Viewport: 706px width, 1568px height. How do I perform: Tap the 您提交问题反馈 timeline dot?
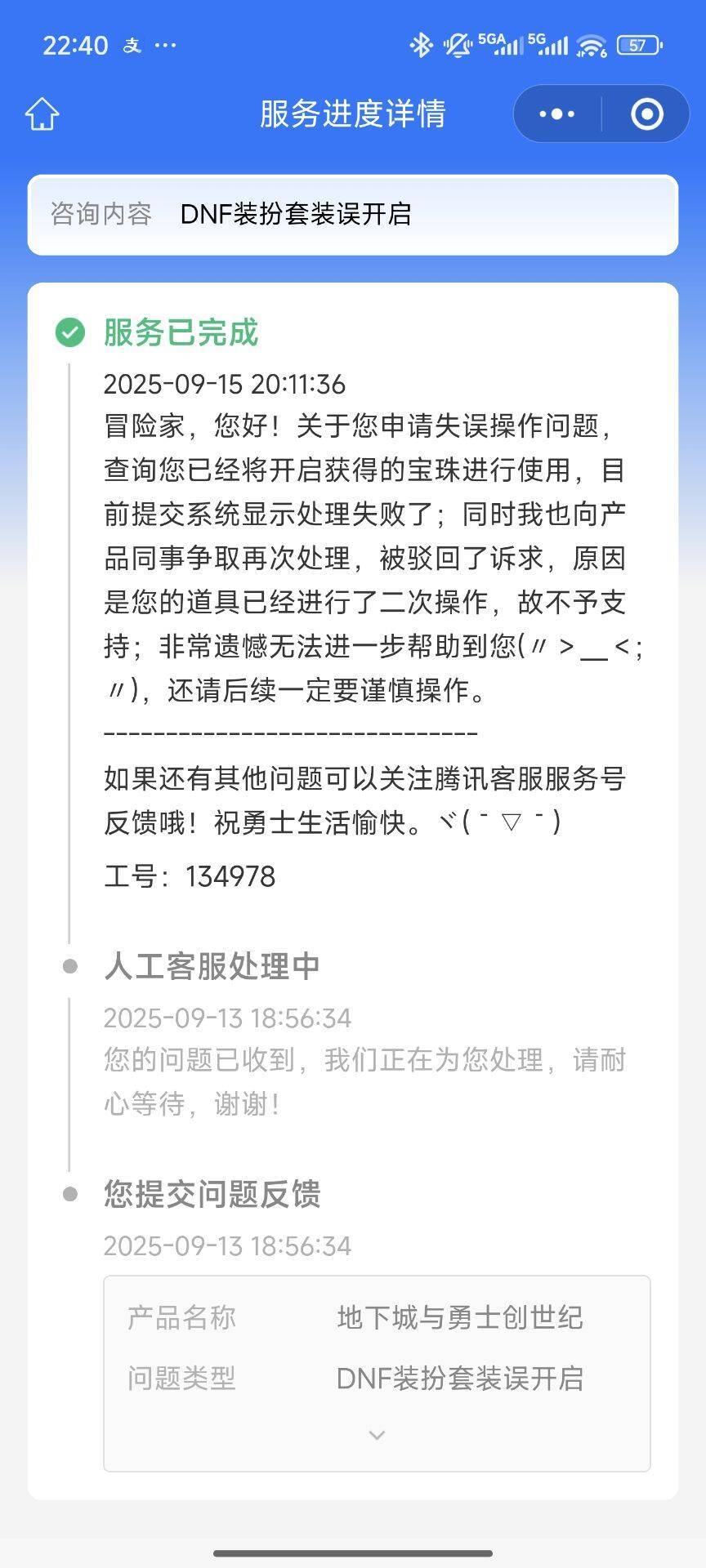point(69,1196)
